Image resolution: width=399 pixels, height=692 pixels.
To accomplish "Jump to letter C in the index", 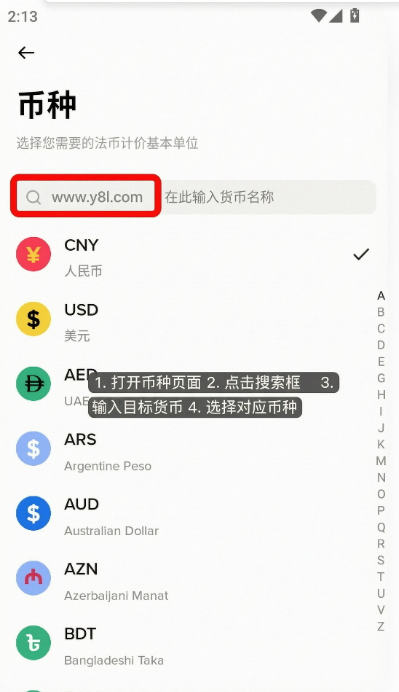I will [381, 329].
